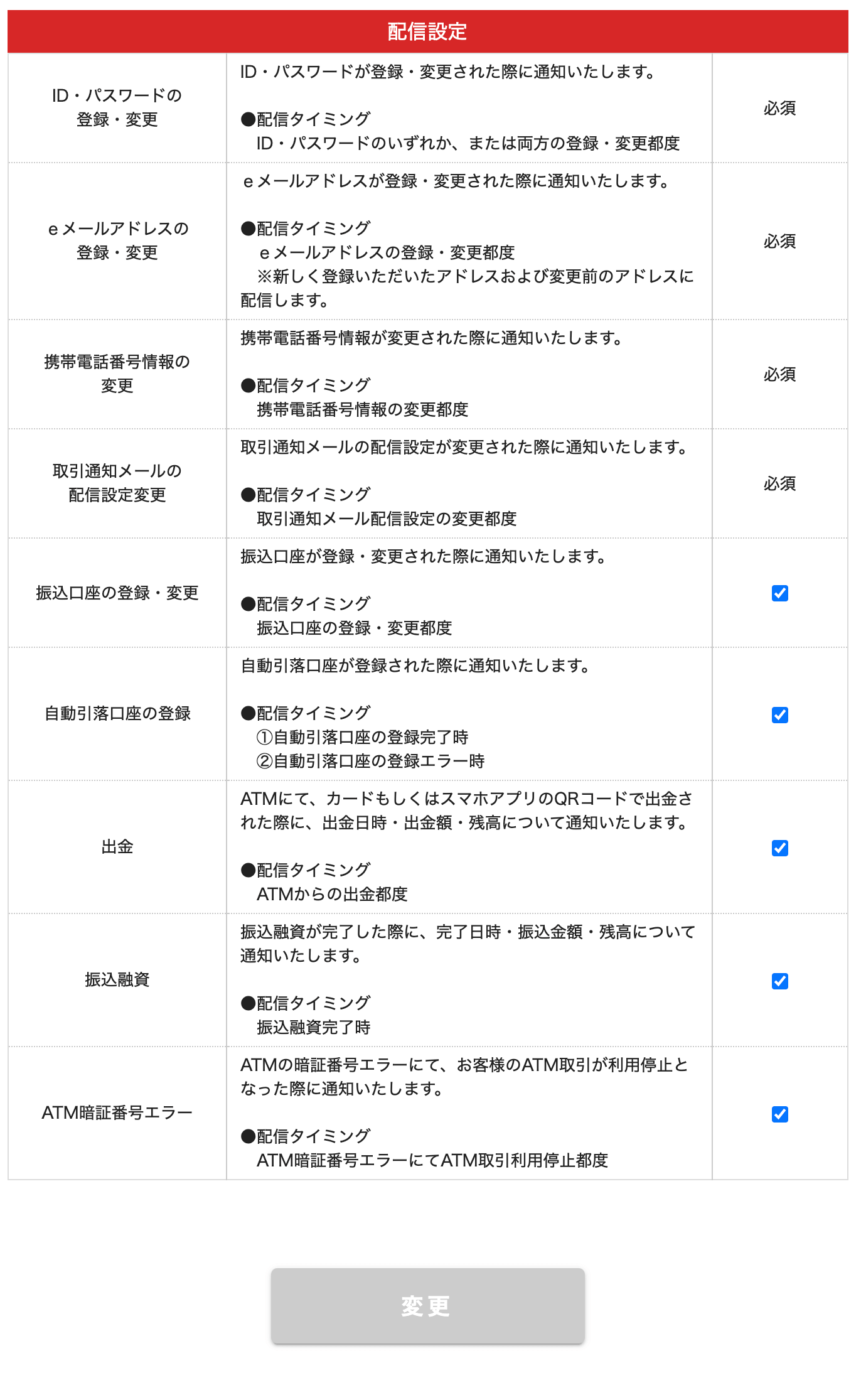Uncheck the 振込融資 notification checkbox
The width and height of the screenshot is (861, 1400).
(779, 981)
